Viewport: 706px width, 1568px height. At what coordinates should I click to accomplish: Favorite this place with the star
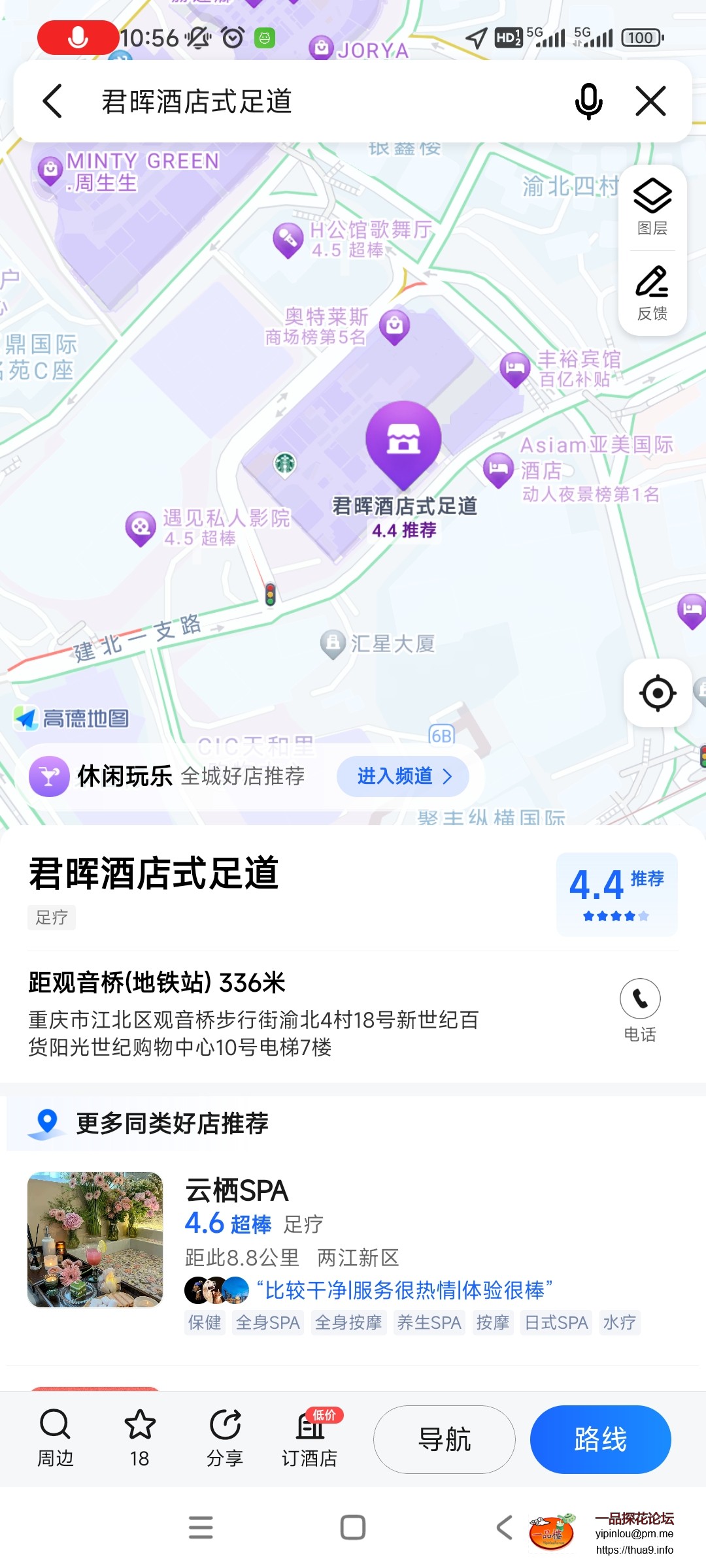coord(140,1439)
